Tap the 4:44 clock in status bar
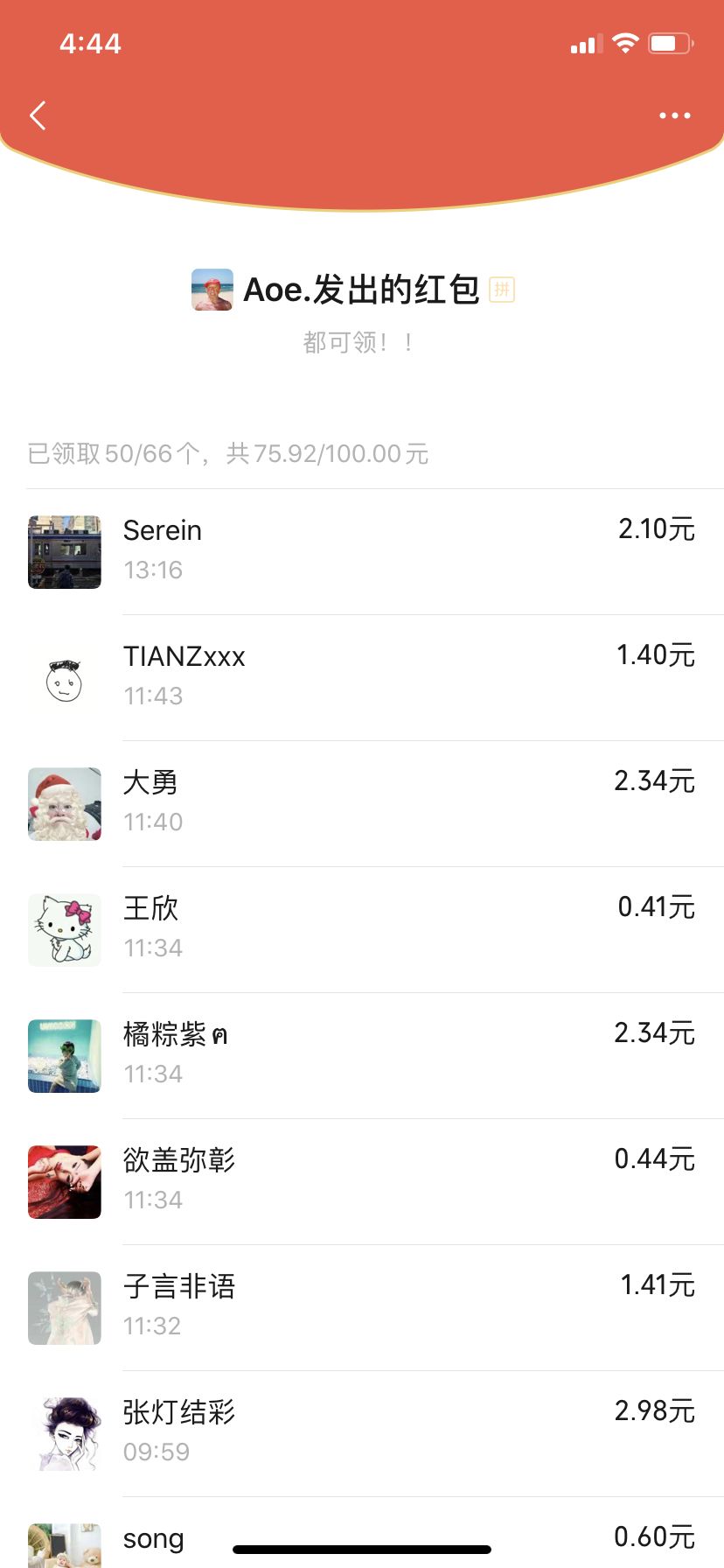The image size is (724, 1568). point(90,41)
